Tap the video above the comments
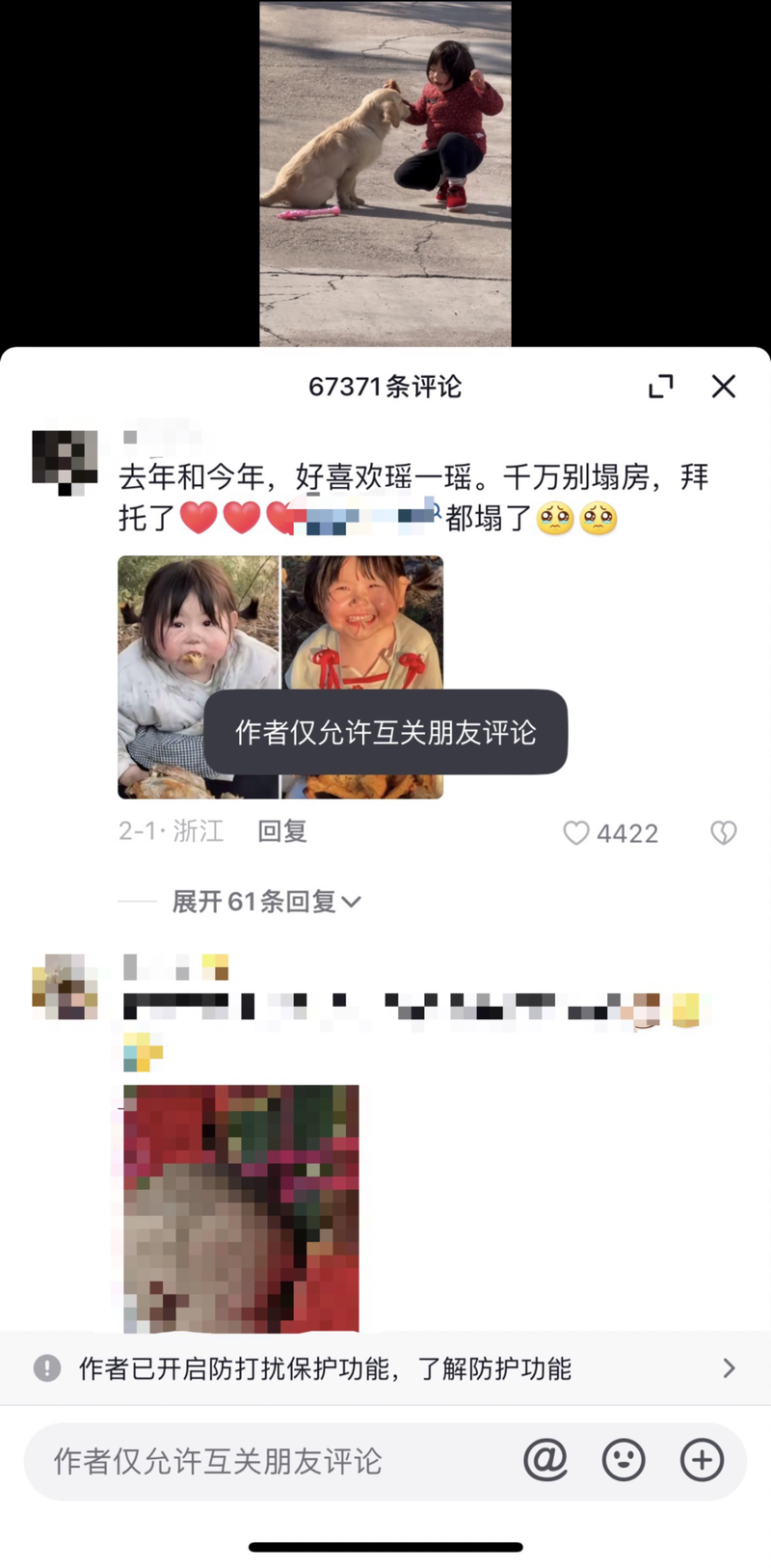 click(385, 174)
